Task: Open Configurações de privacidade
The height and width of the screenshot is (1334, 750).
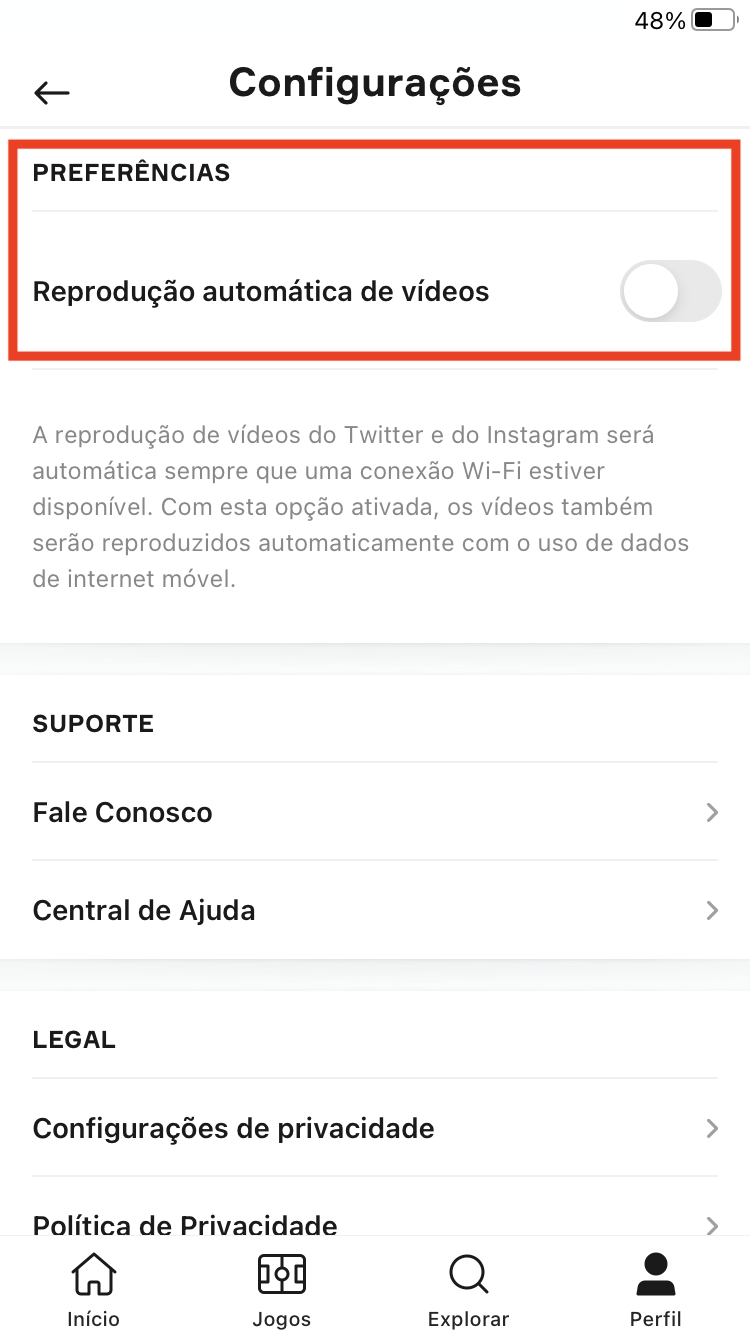Action: pos(374,1128)
